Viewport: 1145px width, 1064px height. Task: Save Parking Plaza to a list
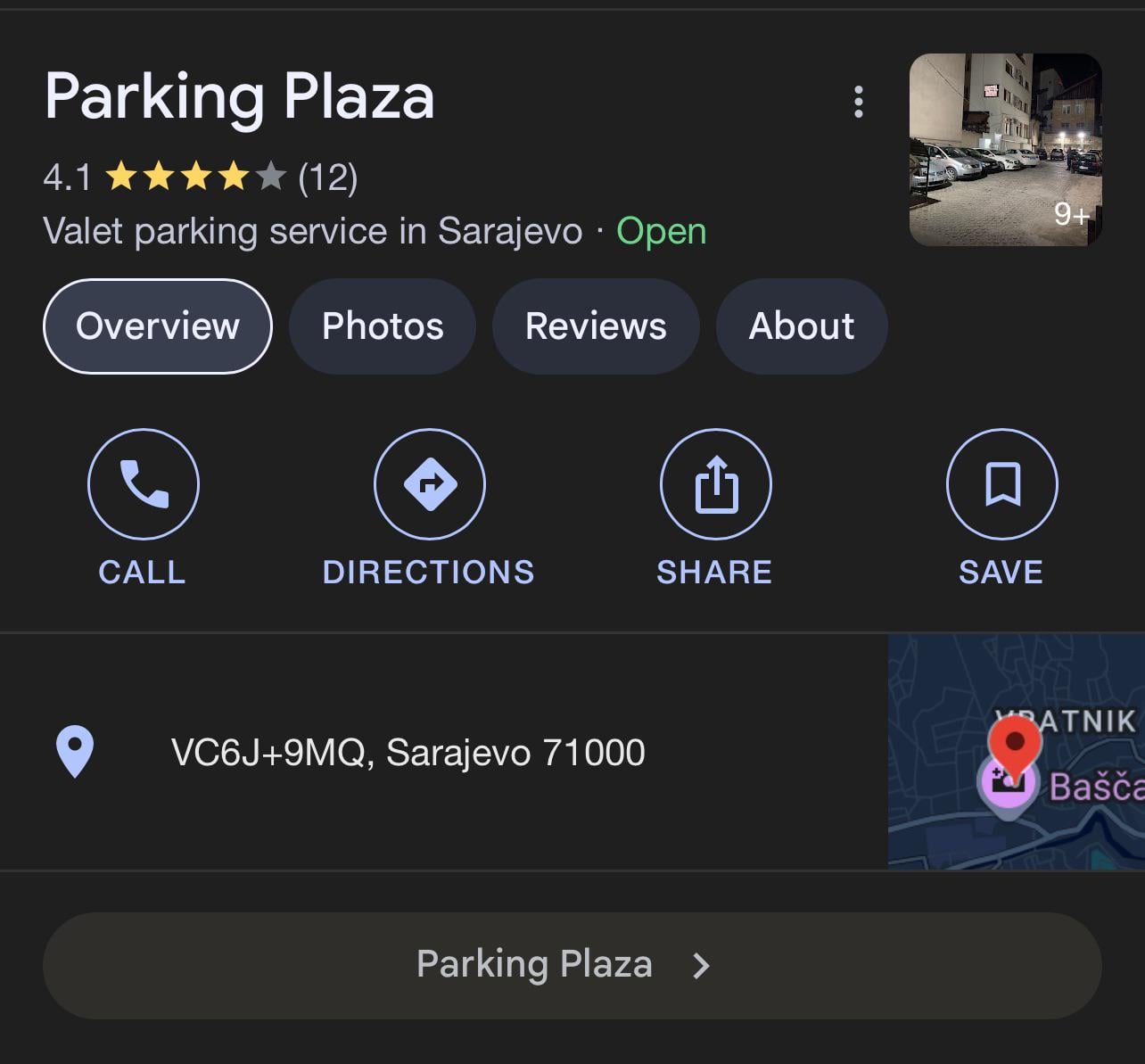click(x=1001, y=485)
